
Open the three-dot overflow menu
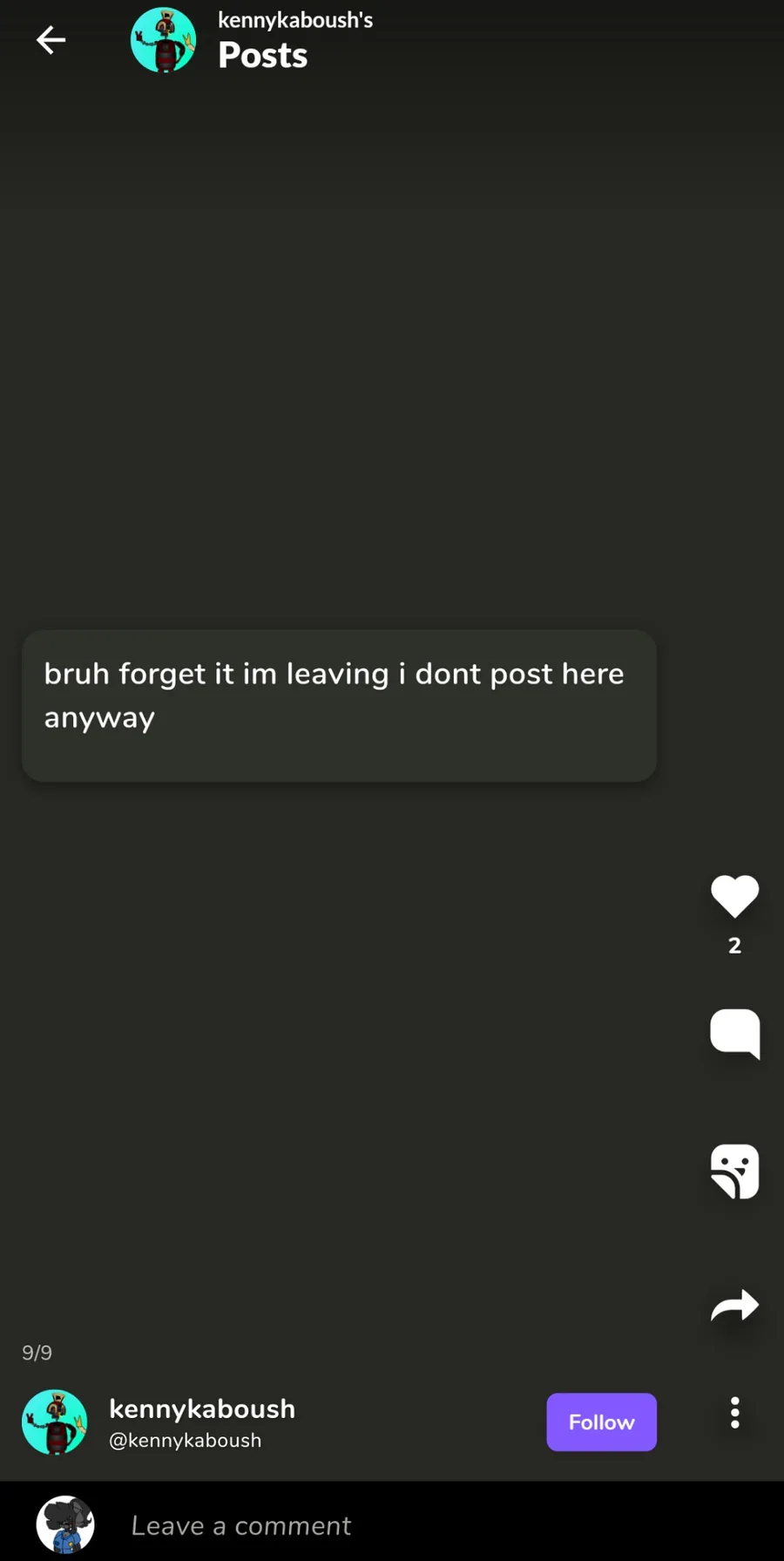point(734,1413)
